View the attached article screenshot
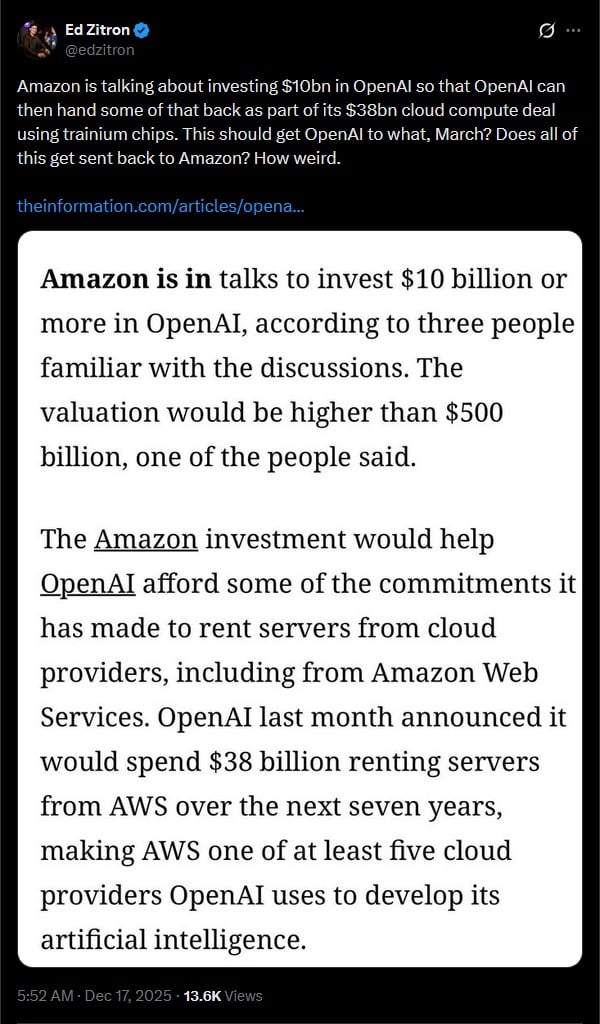600x1024 pixels. pyautogui.click(x=299, y=598)
